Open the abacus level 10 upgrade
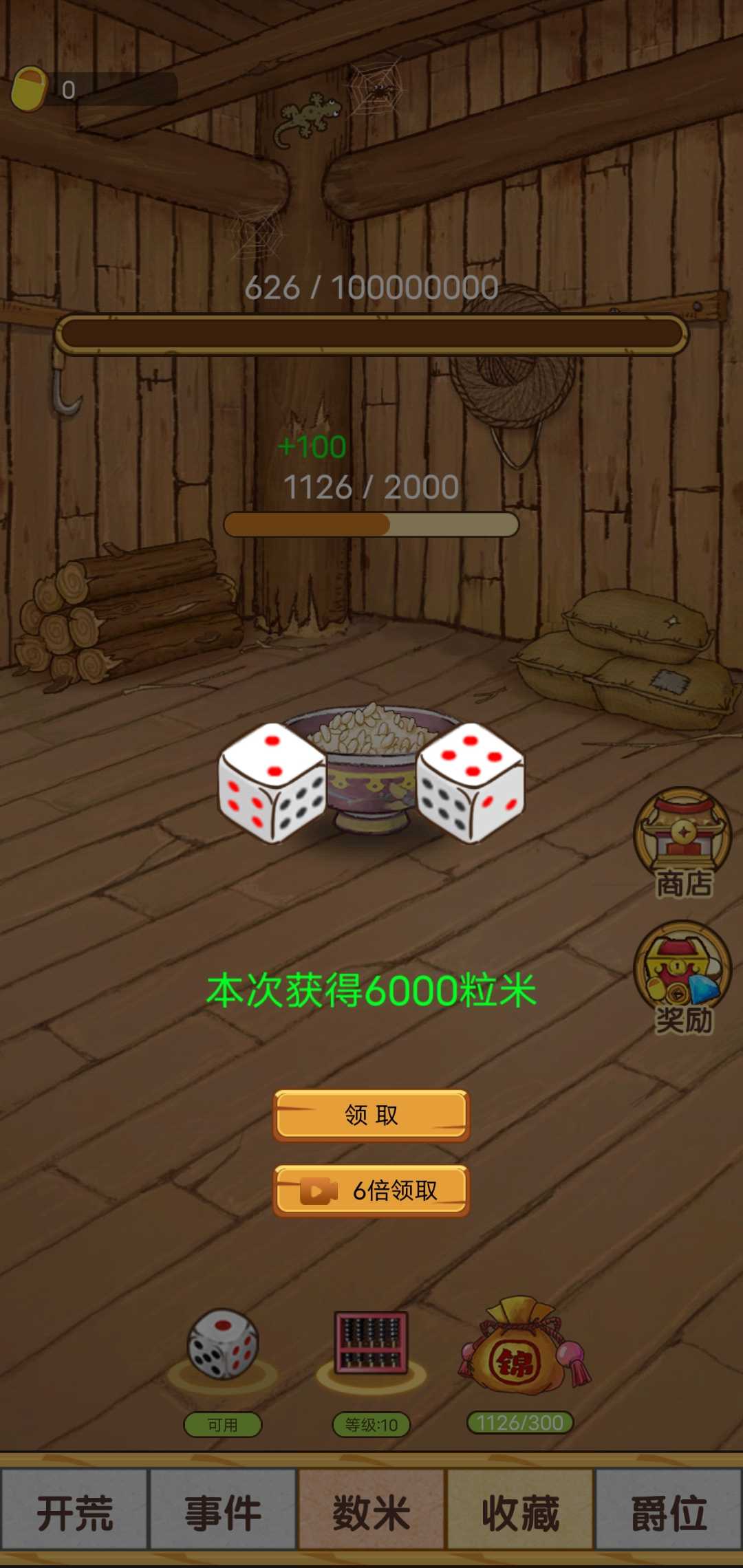The height and width of the screenshot is (1568, 743). click(x=371, y=1344)
